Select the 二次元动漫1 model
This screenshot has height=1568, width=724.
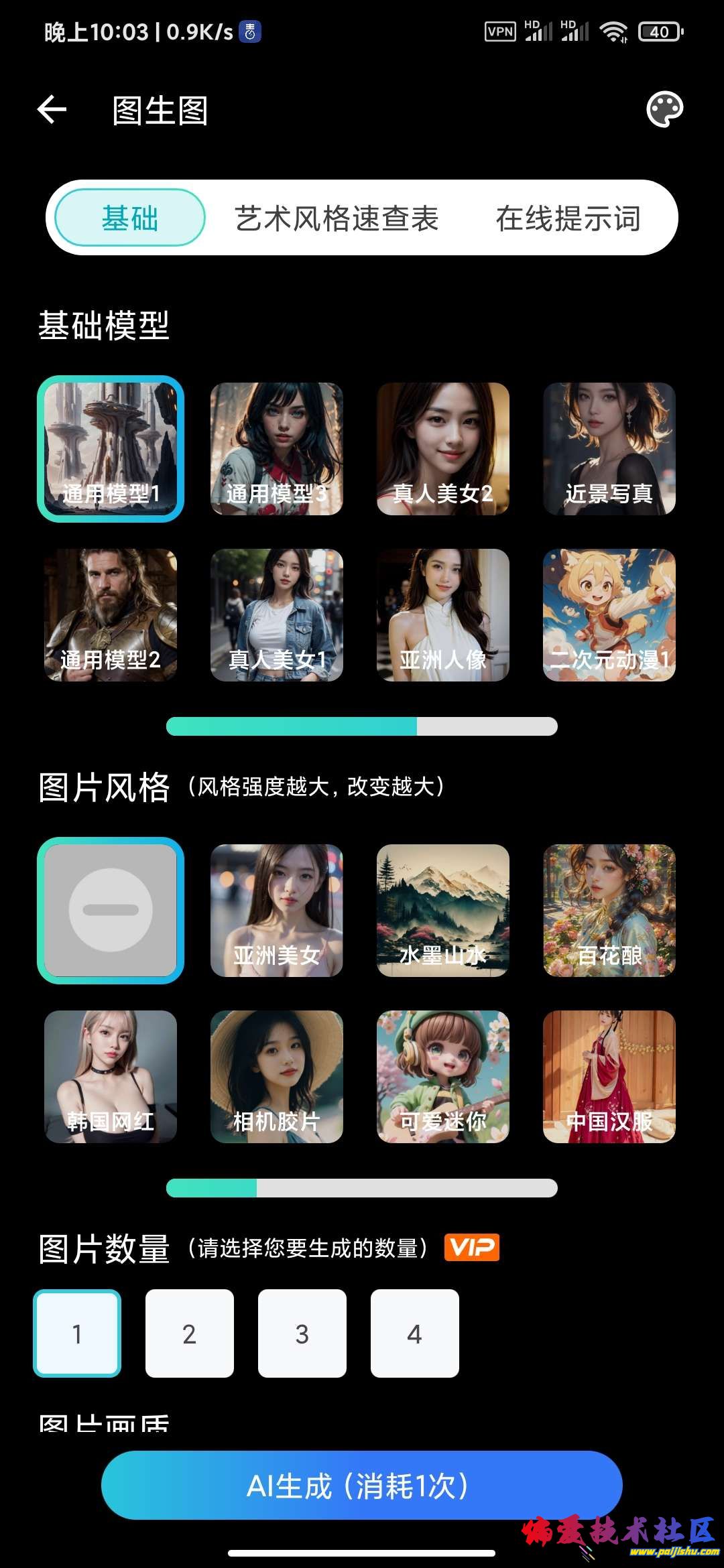[609, 614]
